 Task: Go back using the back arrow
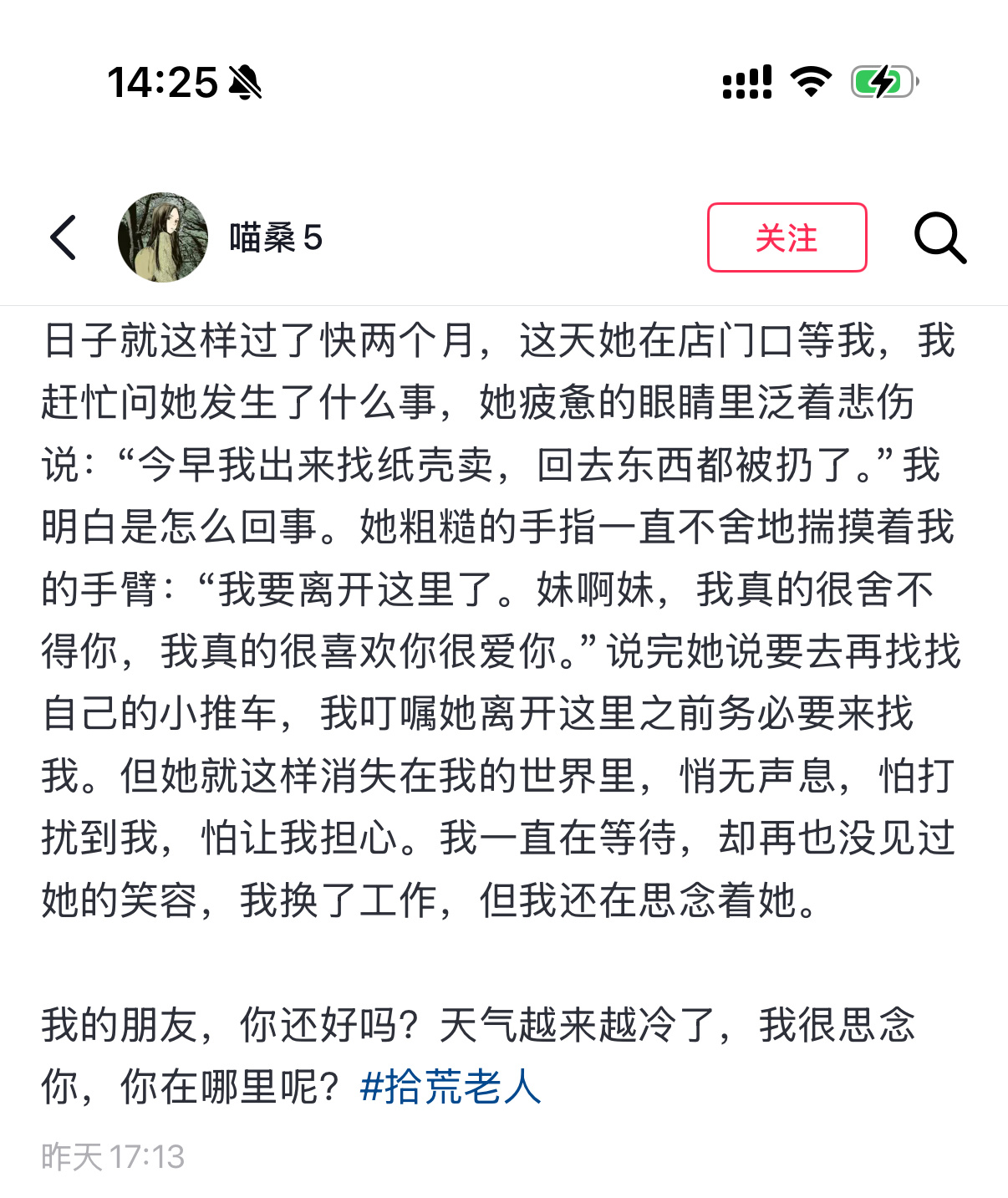[x=64, y=237]
